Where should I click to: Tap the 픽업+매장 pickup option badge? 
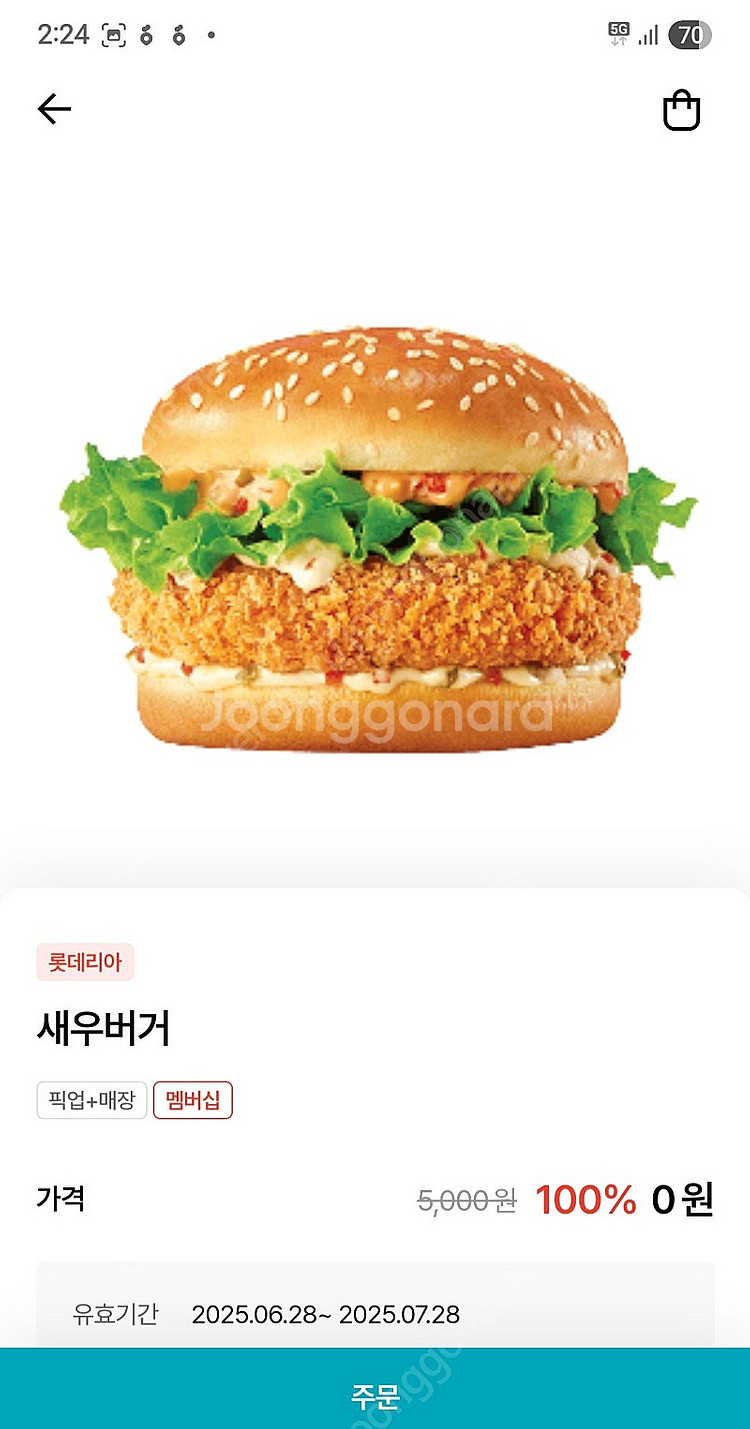91,1099
